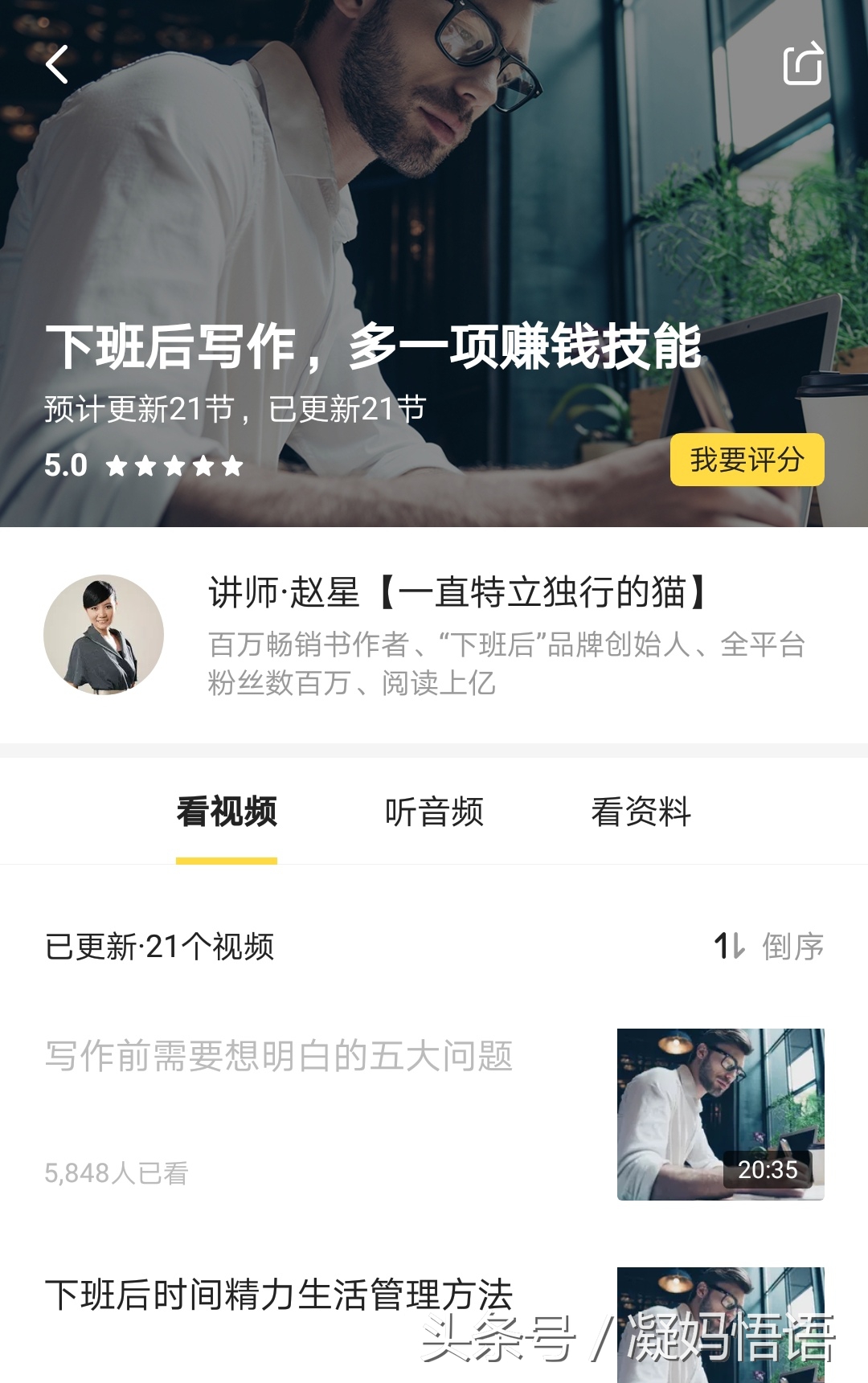Viewport: 868px width, 1383px height.
Task: Tap the 20:35 duration label
Action: (x=768, y=1172)
